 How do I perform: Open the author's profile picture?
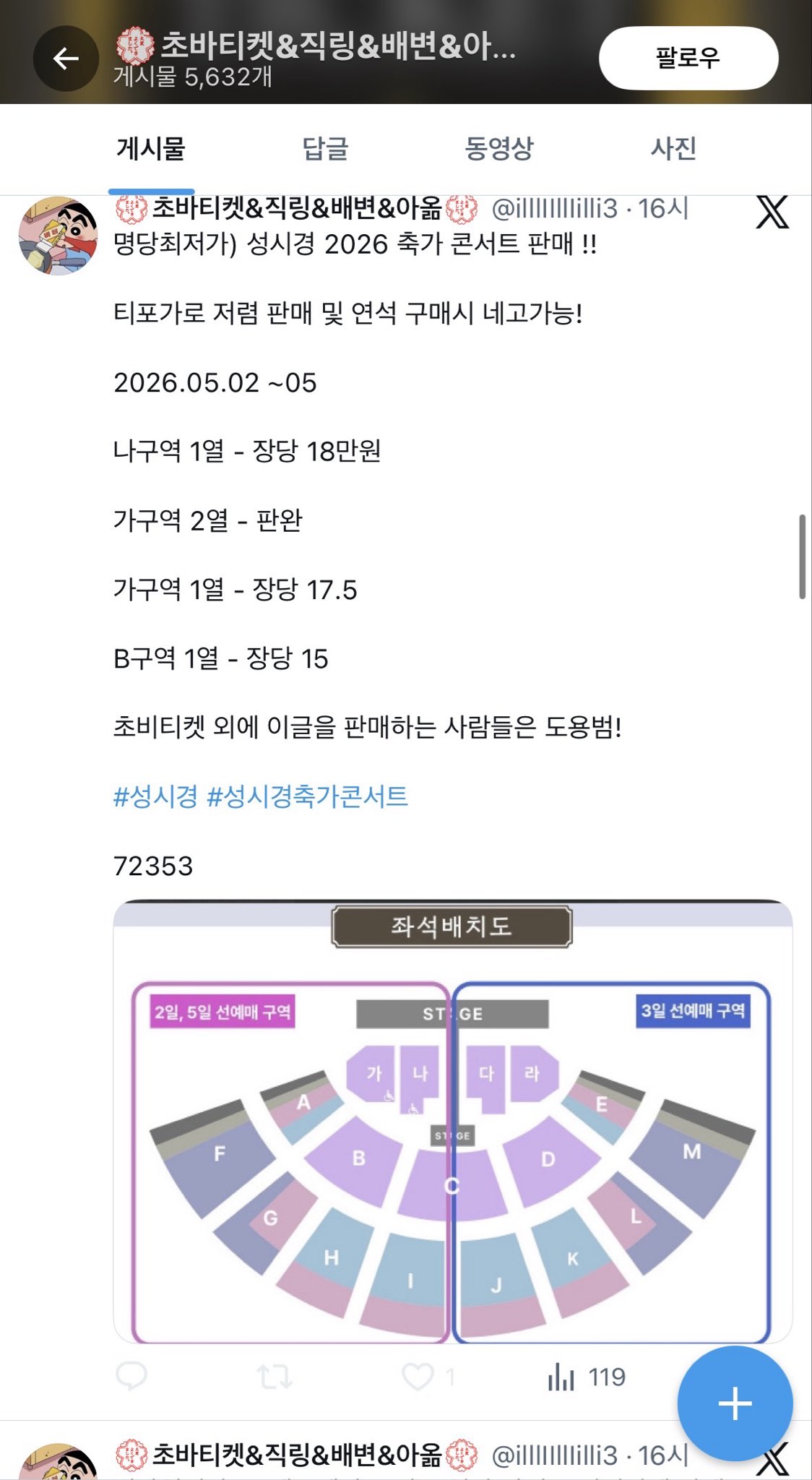58,236
